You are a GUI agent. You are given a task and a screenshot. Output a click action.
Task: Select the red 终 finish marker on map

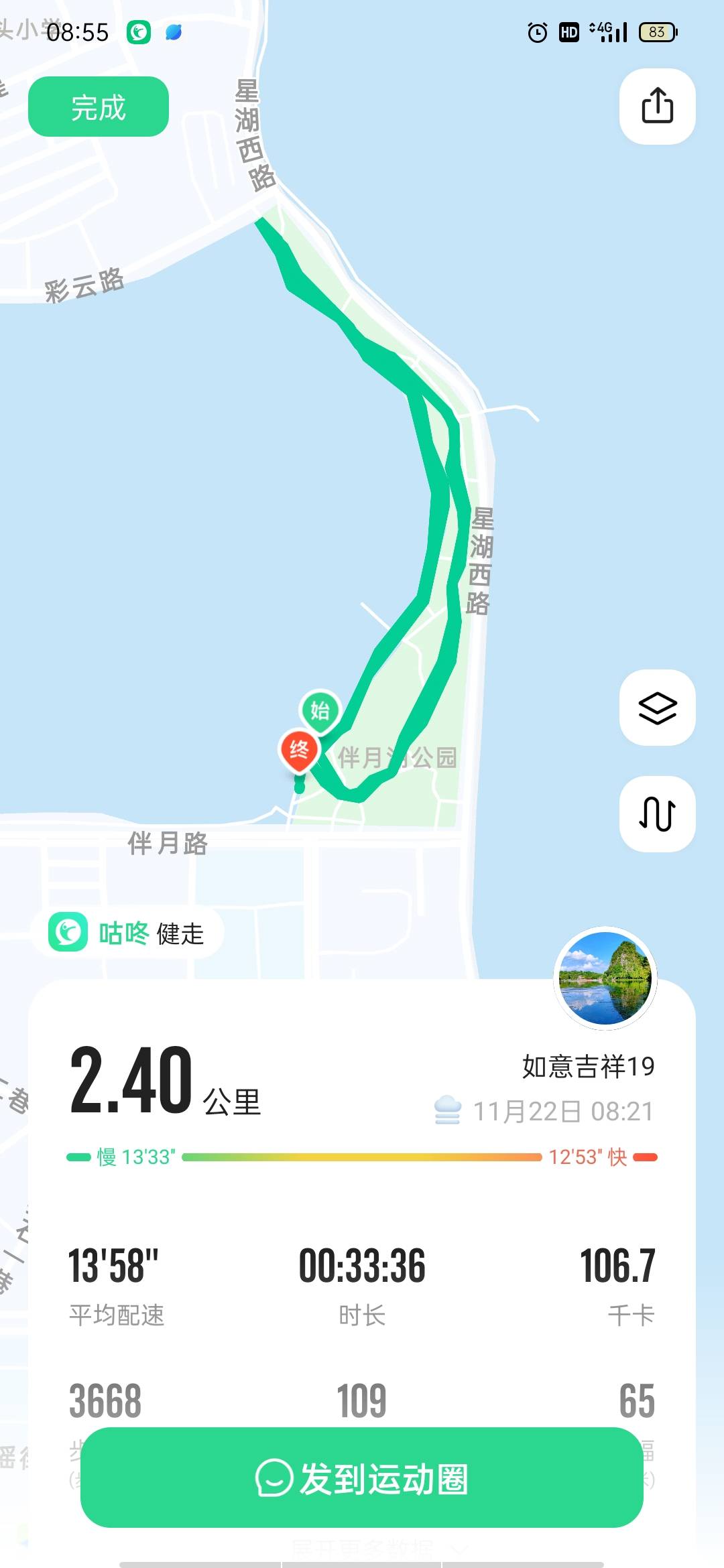tap(298, 747)
